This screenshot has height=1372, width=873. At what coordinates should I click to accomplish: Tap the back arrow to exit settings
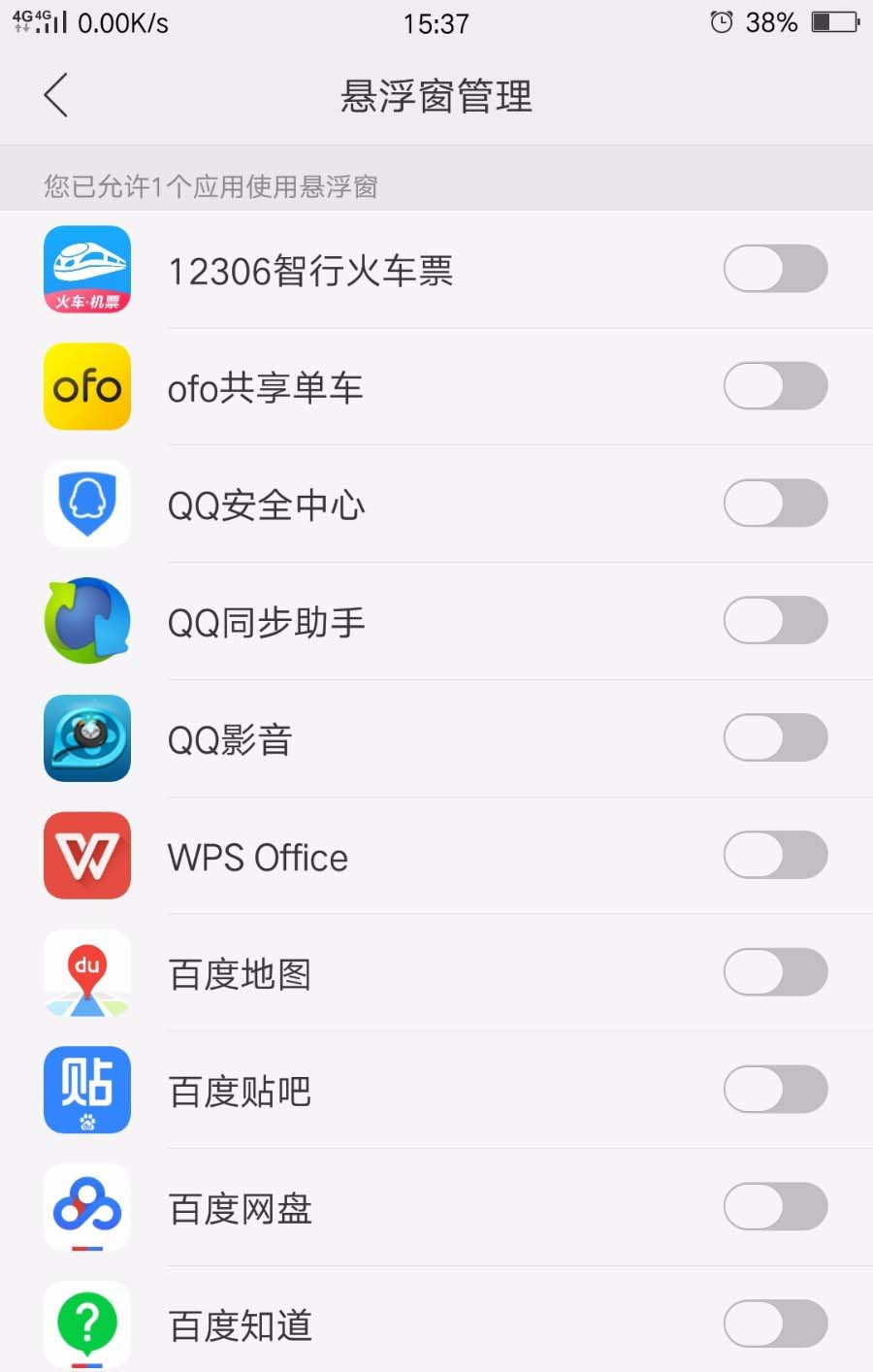coord(54,96)
